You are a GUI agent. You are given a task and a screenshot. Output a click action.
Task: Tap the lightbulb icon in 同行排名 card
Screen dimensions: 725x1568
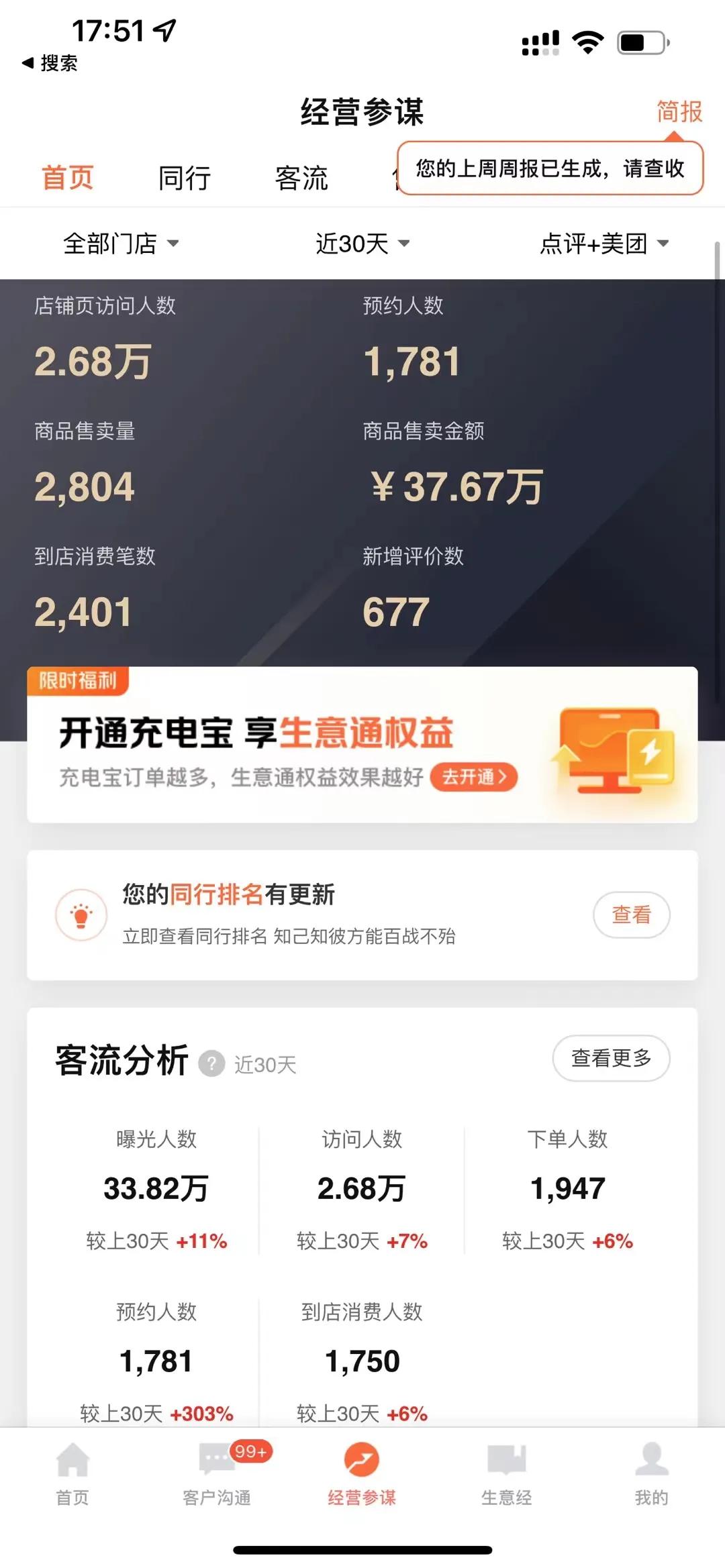point(83,914)
